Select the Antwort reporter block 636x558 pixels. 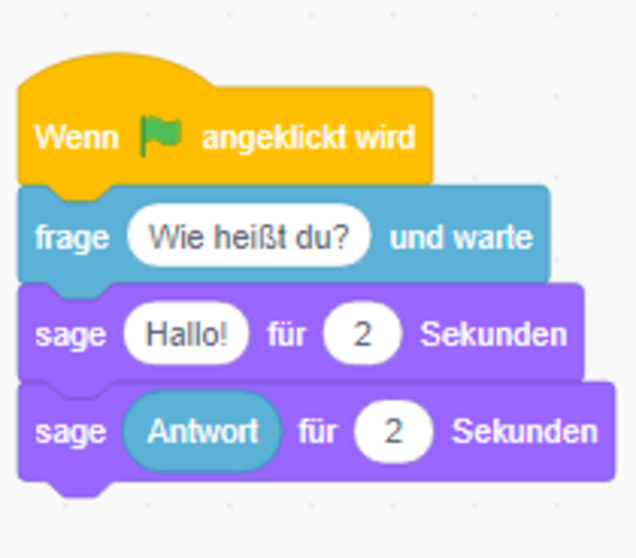tap(202, 431)
